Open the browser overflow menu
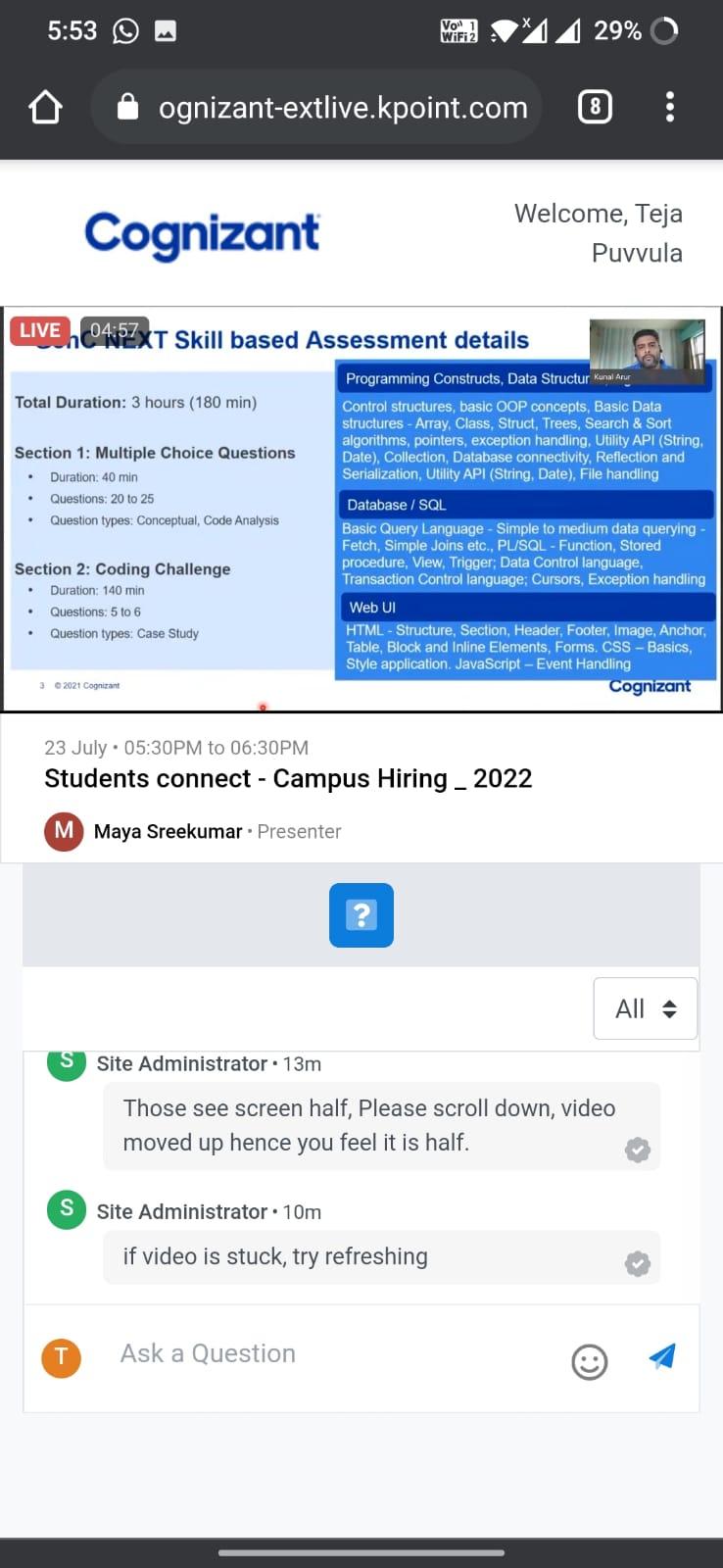This screenshot has width=723, height=1568. tap(670, 107)
